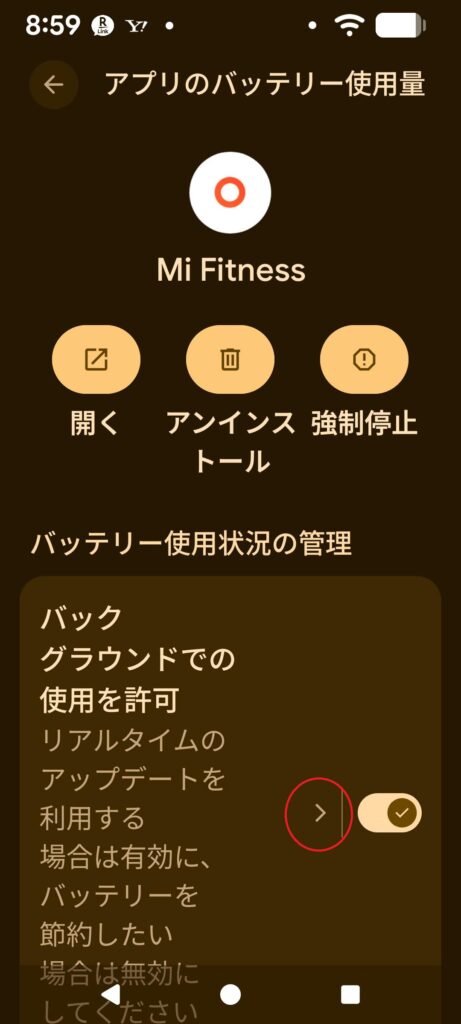Open recent apps from the navigation bar
The image size is (461, 1024).
(x=351, y=995)
